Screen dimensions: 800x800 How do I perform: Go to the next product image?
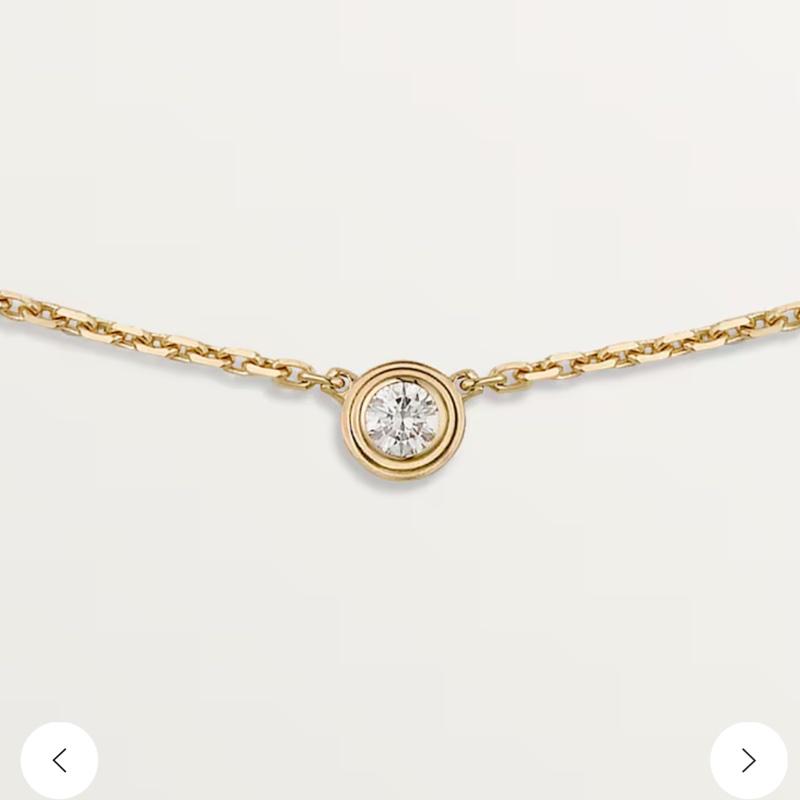click(x=748, y=760)
